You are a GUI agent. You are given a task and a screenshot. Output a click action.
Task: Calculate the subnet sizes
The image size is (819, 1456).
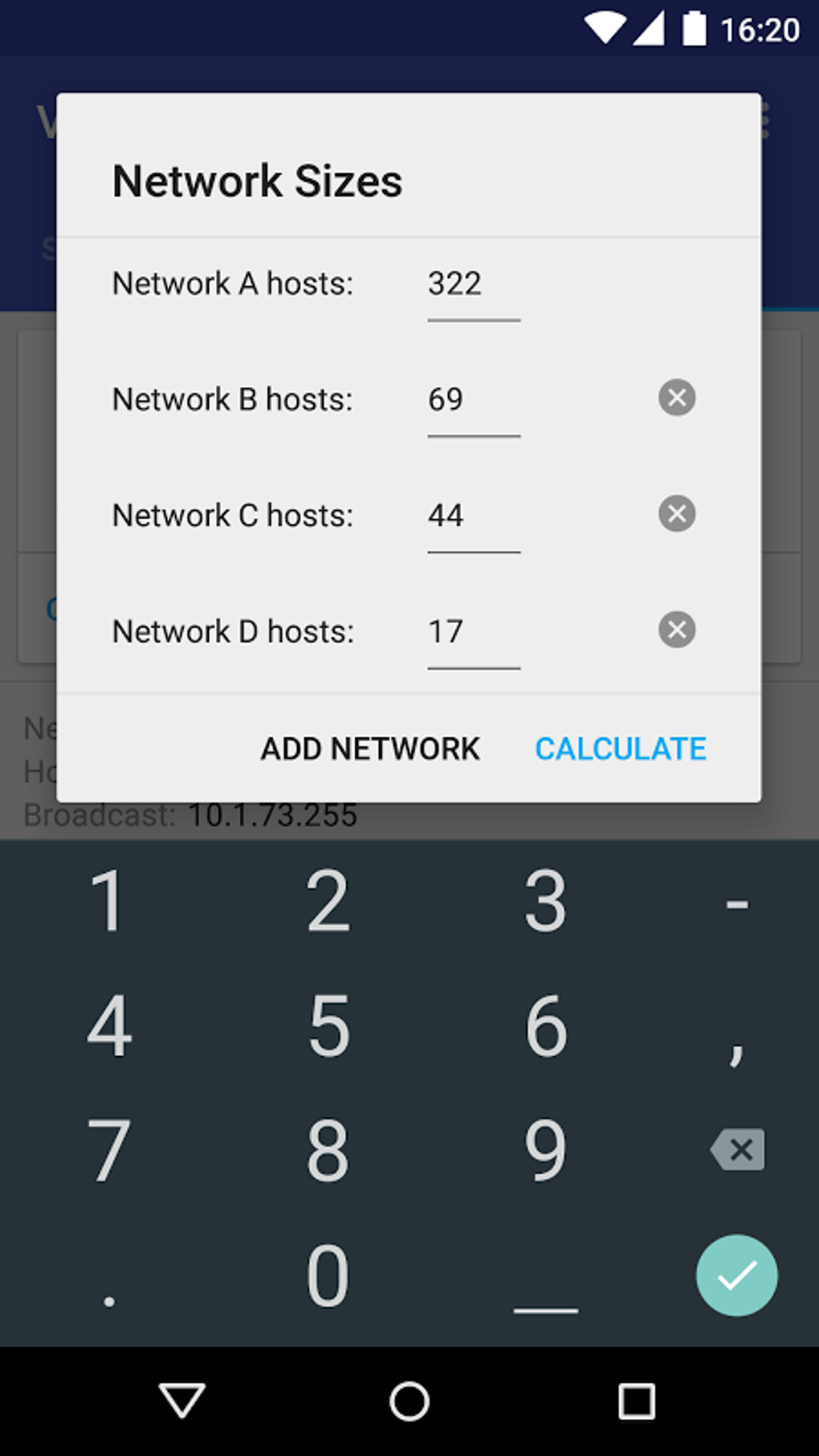coord(621,748)
